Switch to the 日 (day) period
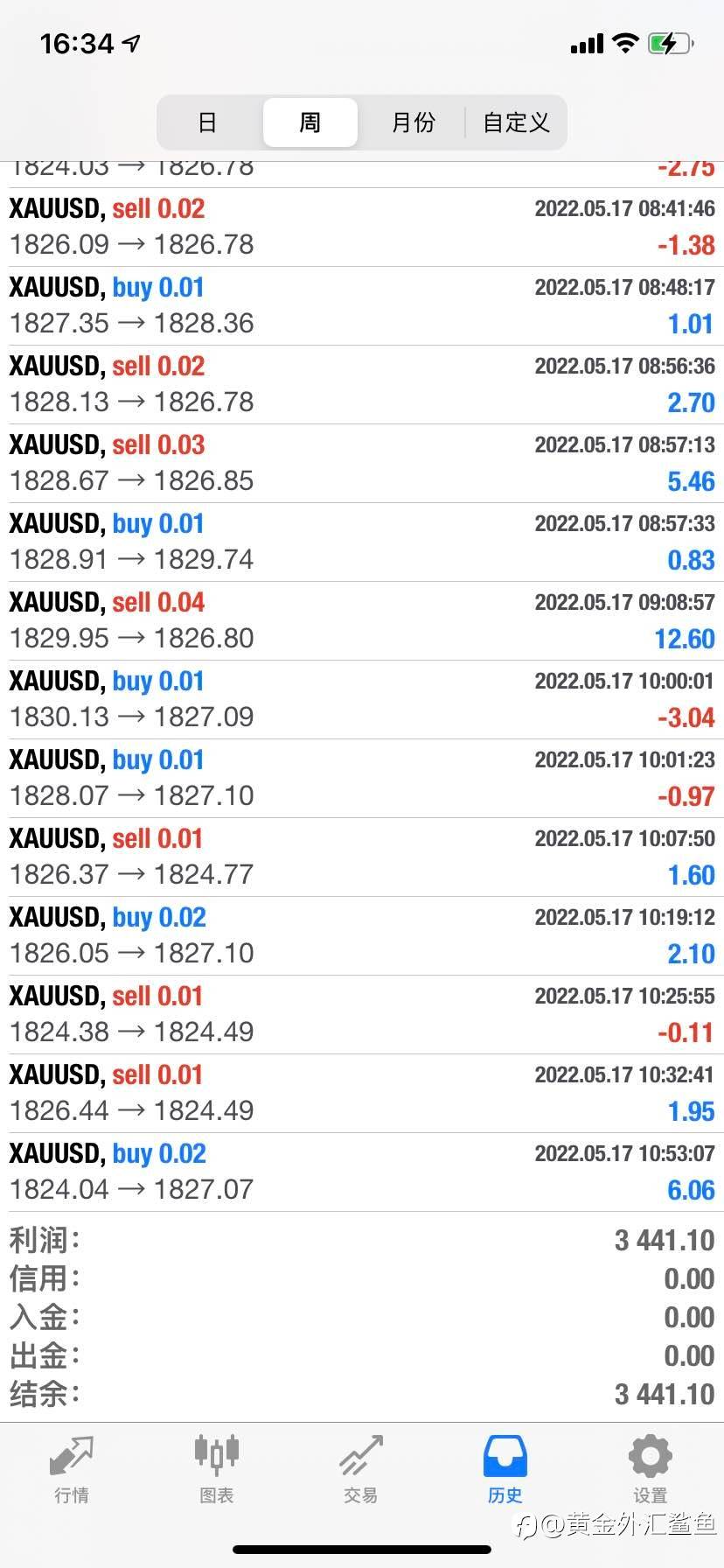 [207, 122]
